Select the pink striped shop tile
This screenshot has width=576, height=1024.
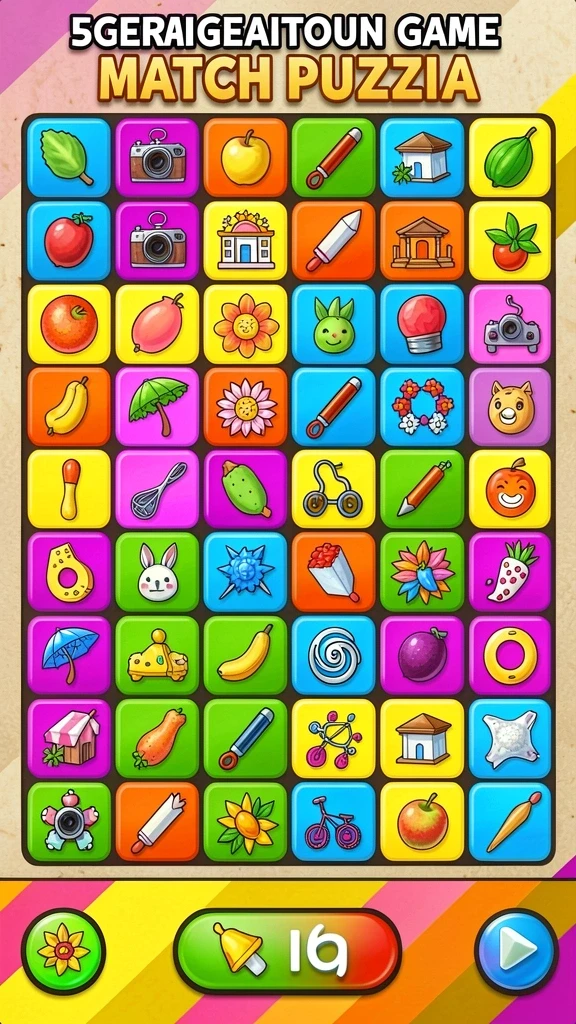[x=69, y=739]
